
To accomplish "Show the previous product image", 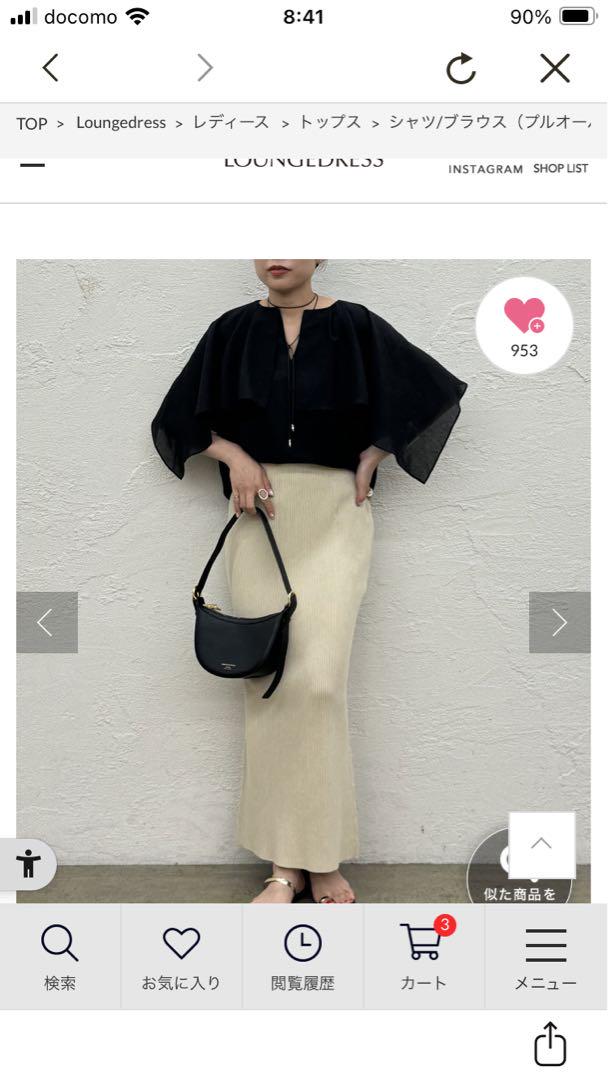I will tap(46, 622).
